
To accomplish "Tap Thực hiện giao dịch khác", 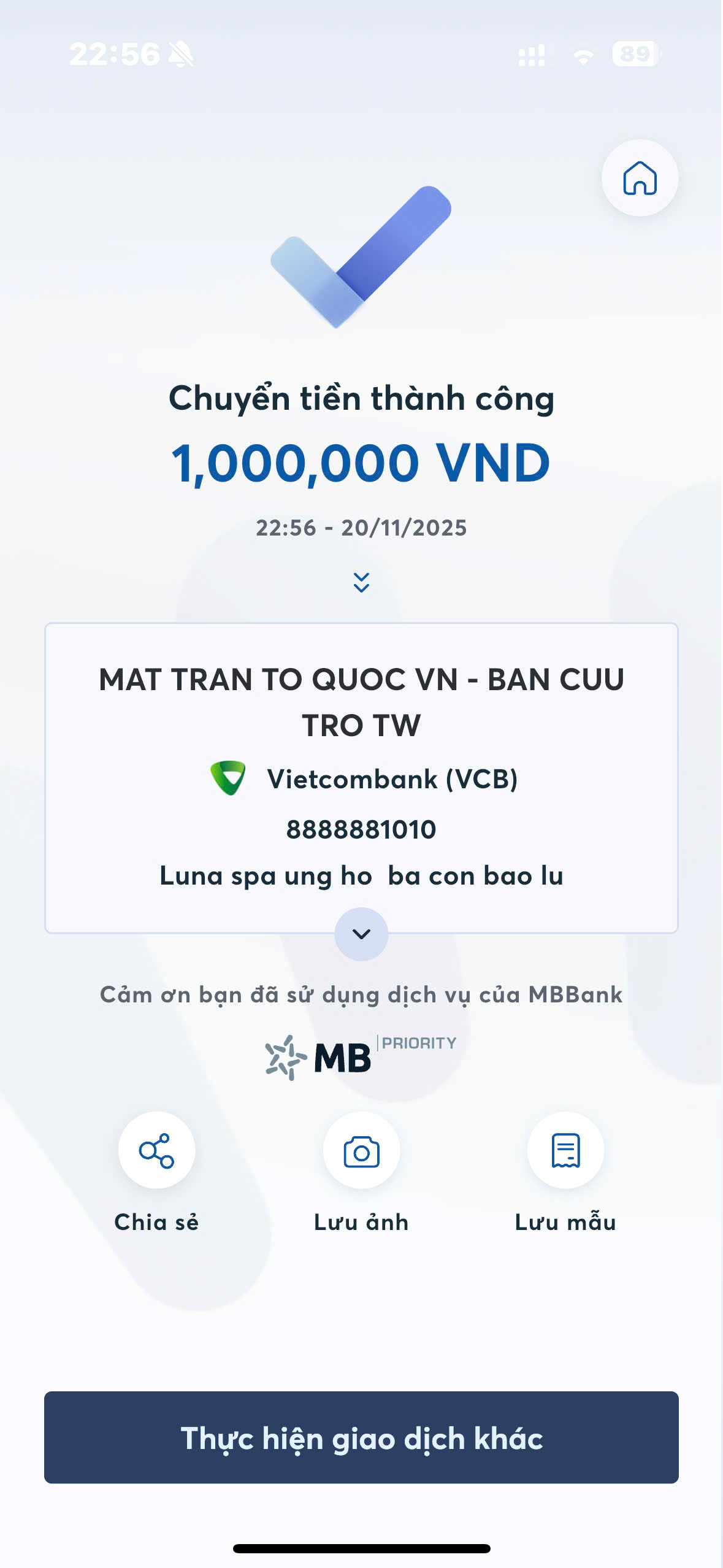I will pos(361,1437).
